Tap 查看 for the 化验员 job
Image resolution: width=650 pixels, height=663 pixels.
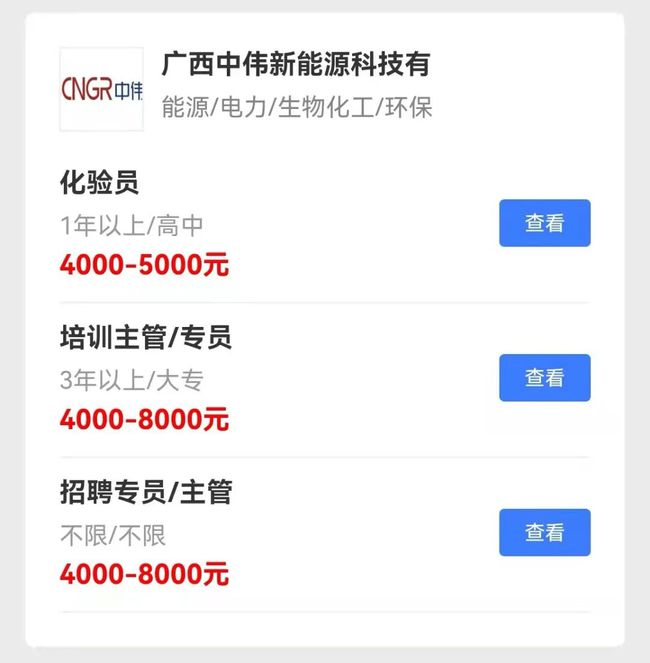544,223
